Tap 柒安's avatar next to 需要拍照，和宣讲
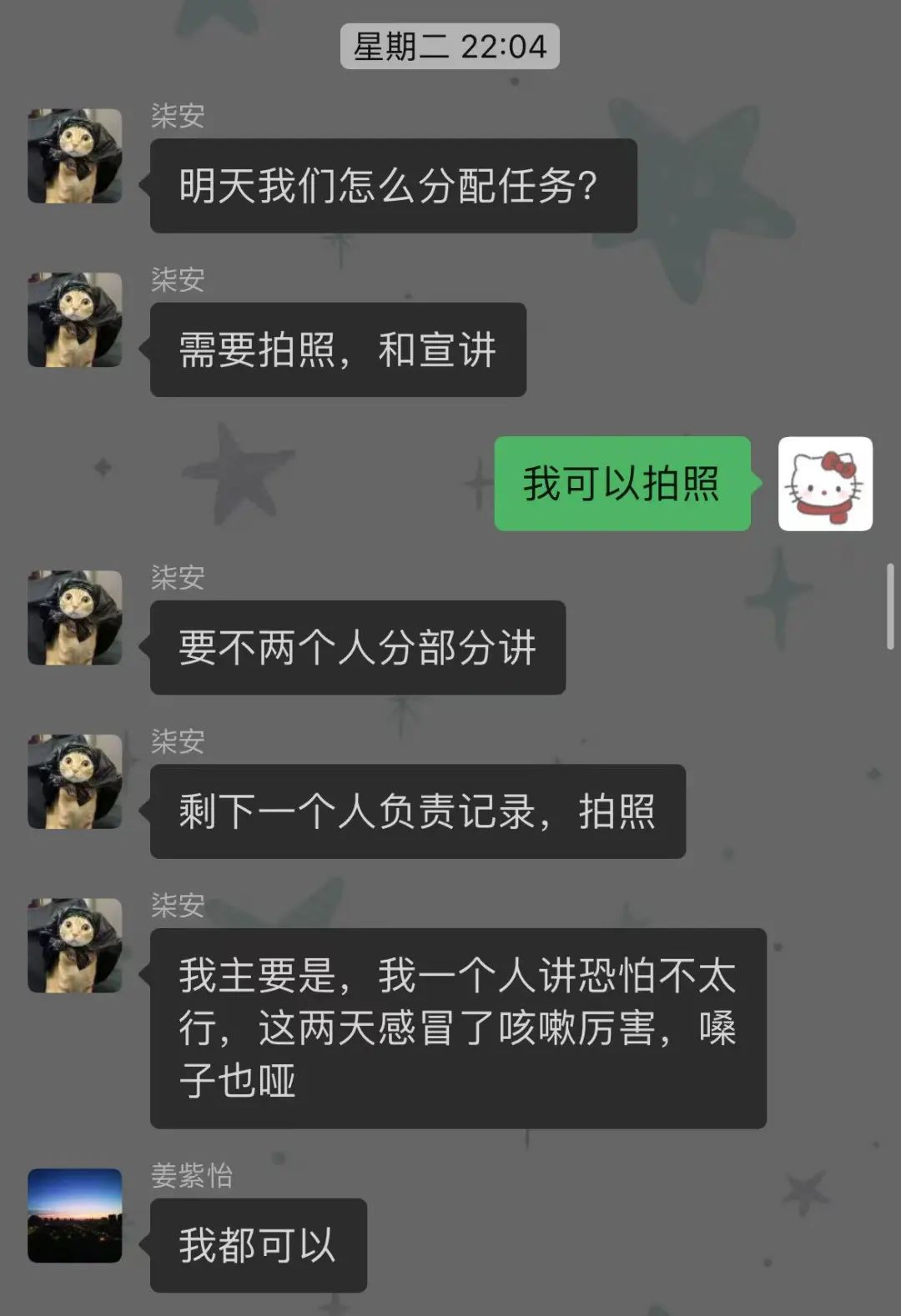This screenshot has width=901, height=1316. point(75,319)
